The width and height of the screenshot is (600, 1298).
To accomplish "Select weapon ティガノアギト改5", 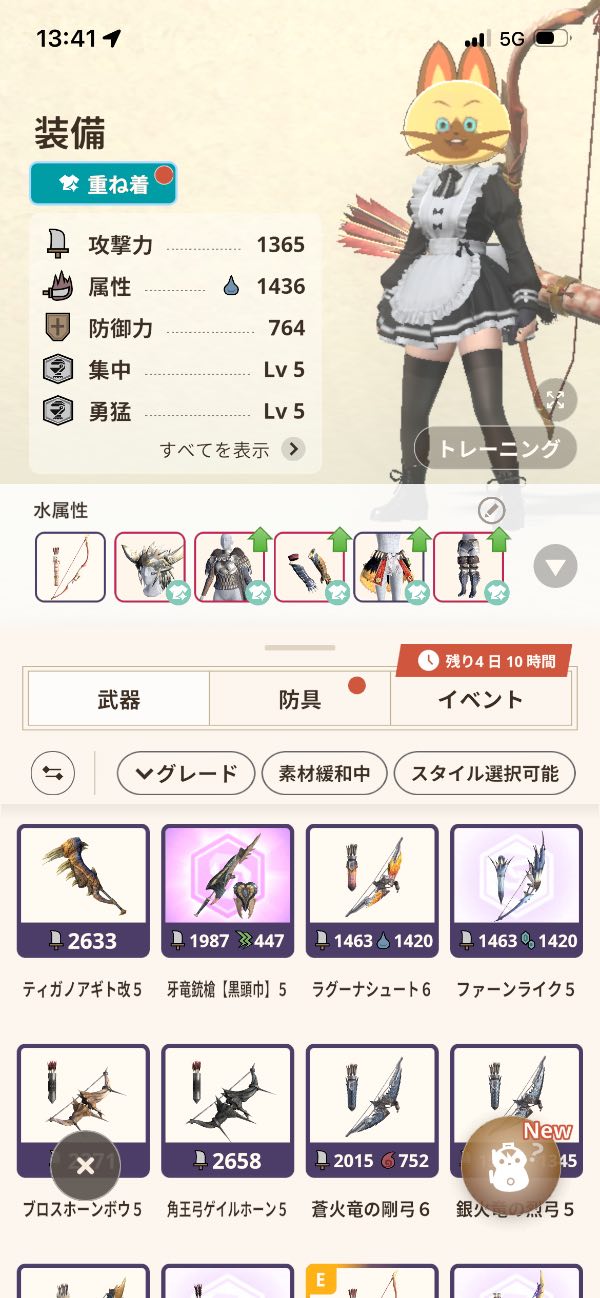I will point(83,890).
